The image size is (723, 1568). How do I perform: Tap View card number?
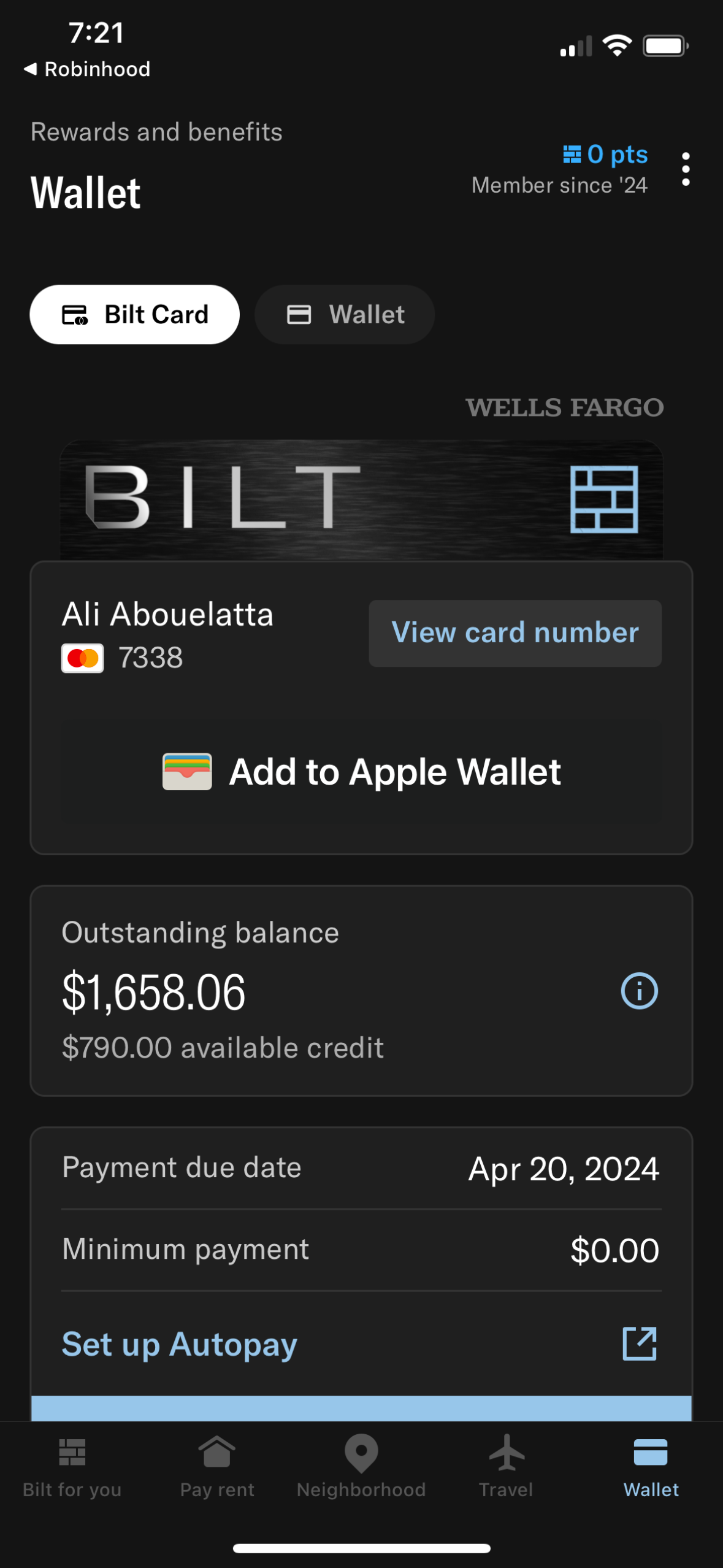click(515, 632)
